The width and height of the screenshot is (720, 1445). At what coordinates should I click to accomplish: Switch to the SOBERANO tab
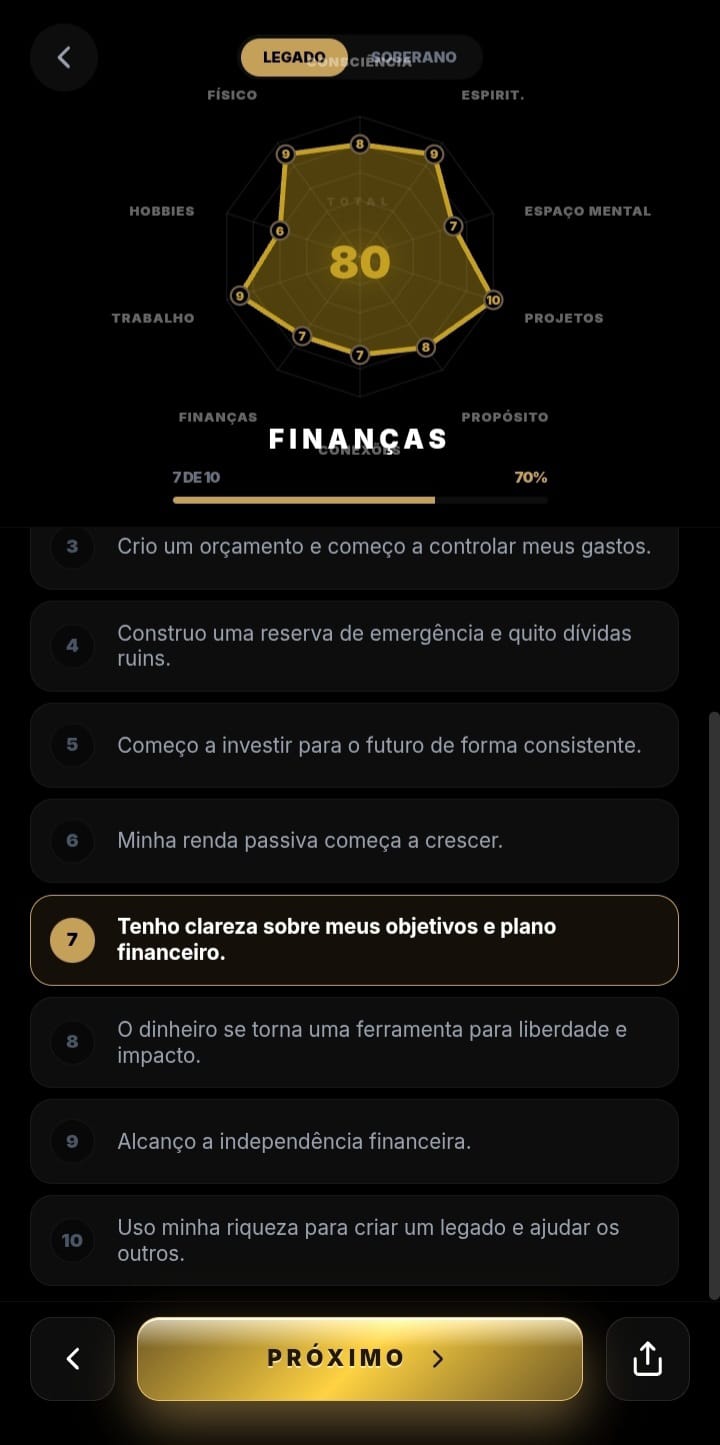(x=414, y=57)
